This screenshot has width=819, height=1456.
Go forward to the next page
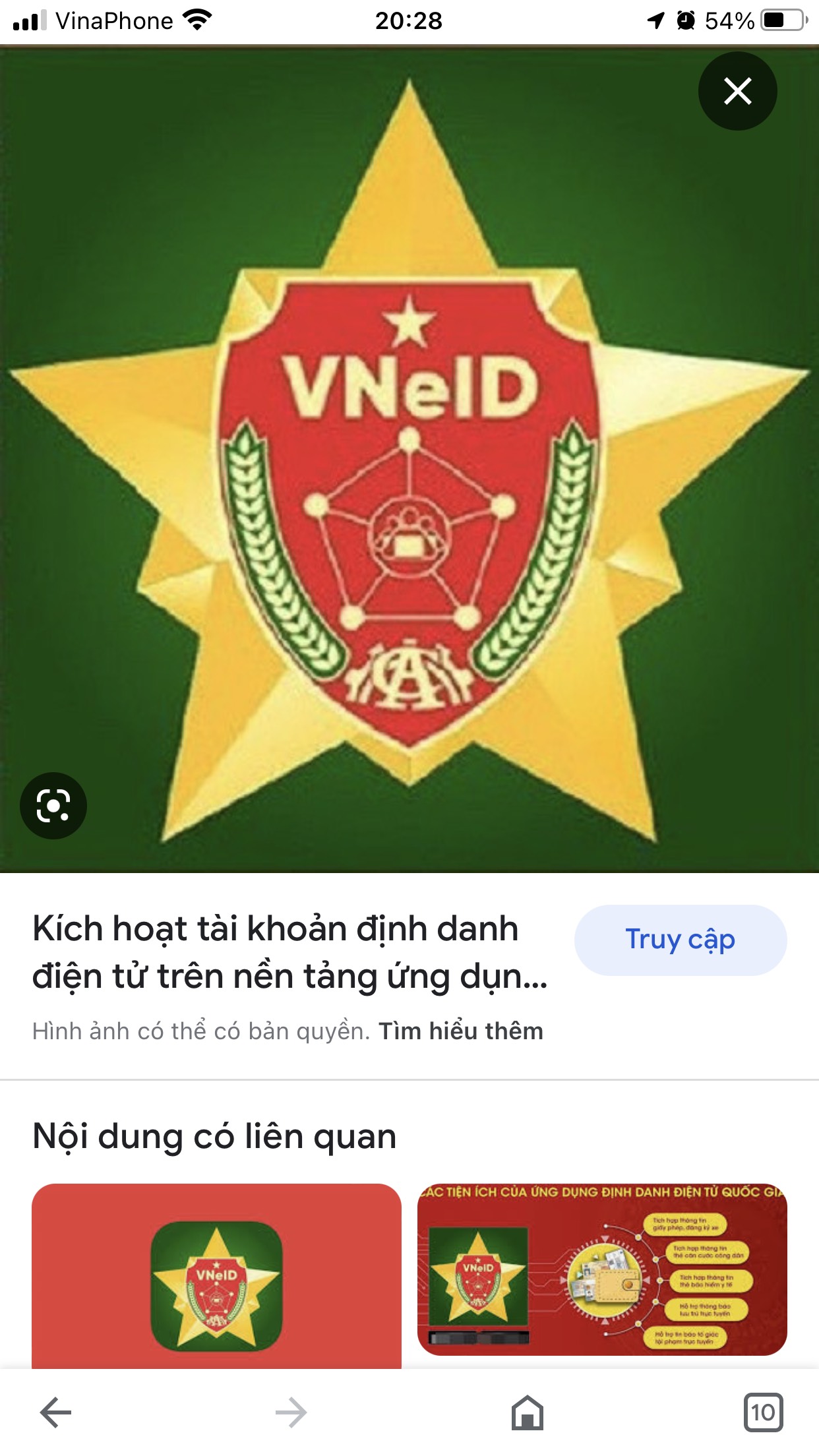point(291,1412)
